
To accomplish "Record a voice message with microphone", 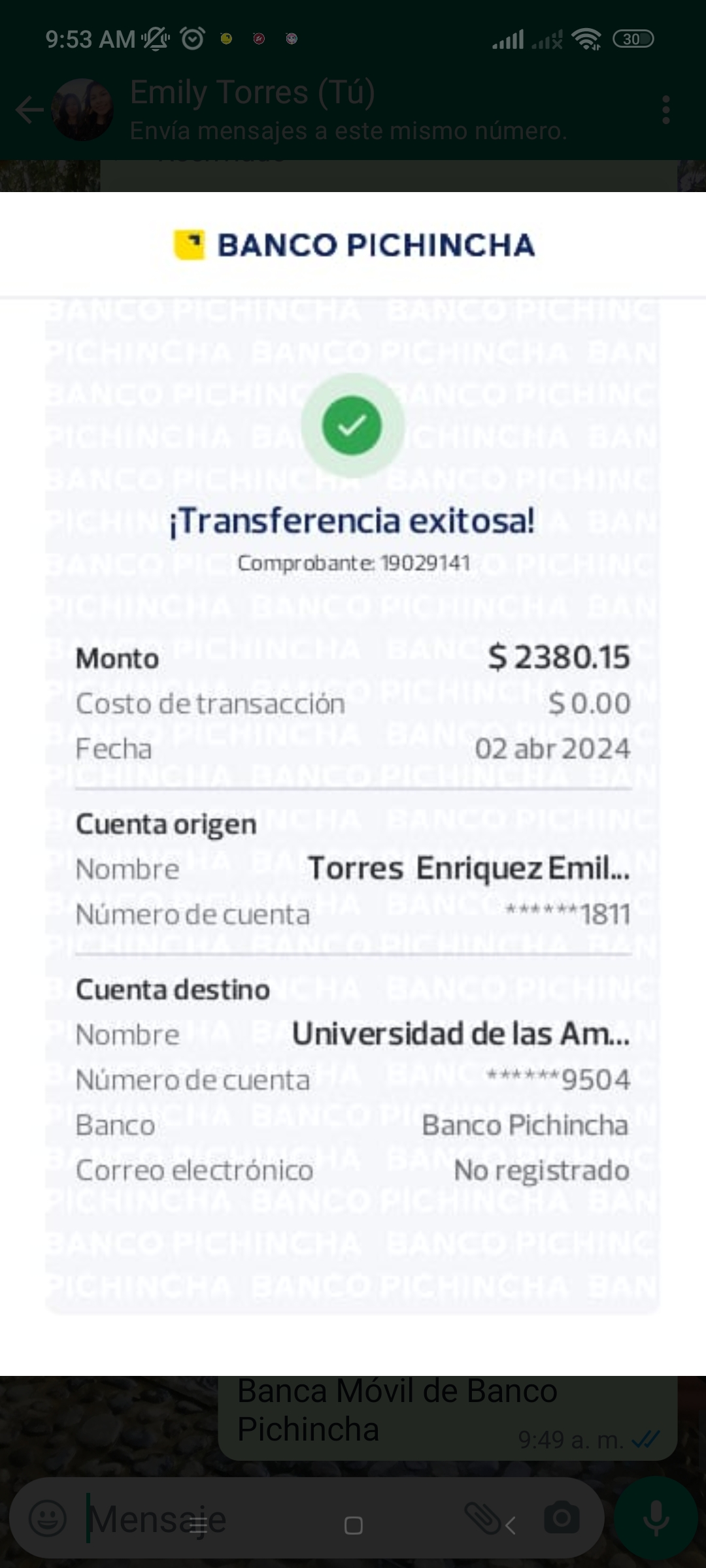I will click(x=656, y=1518).
